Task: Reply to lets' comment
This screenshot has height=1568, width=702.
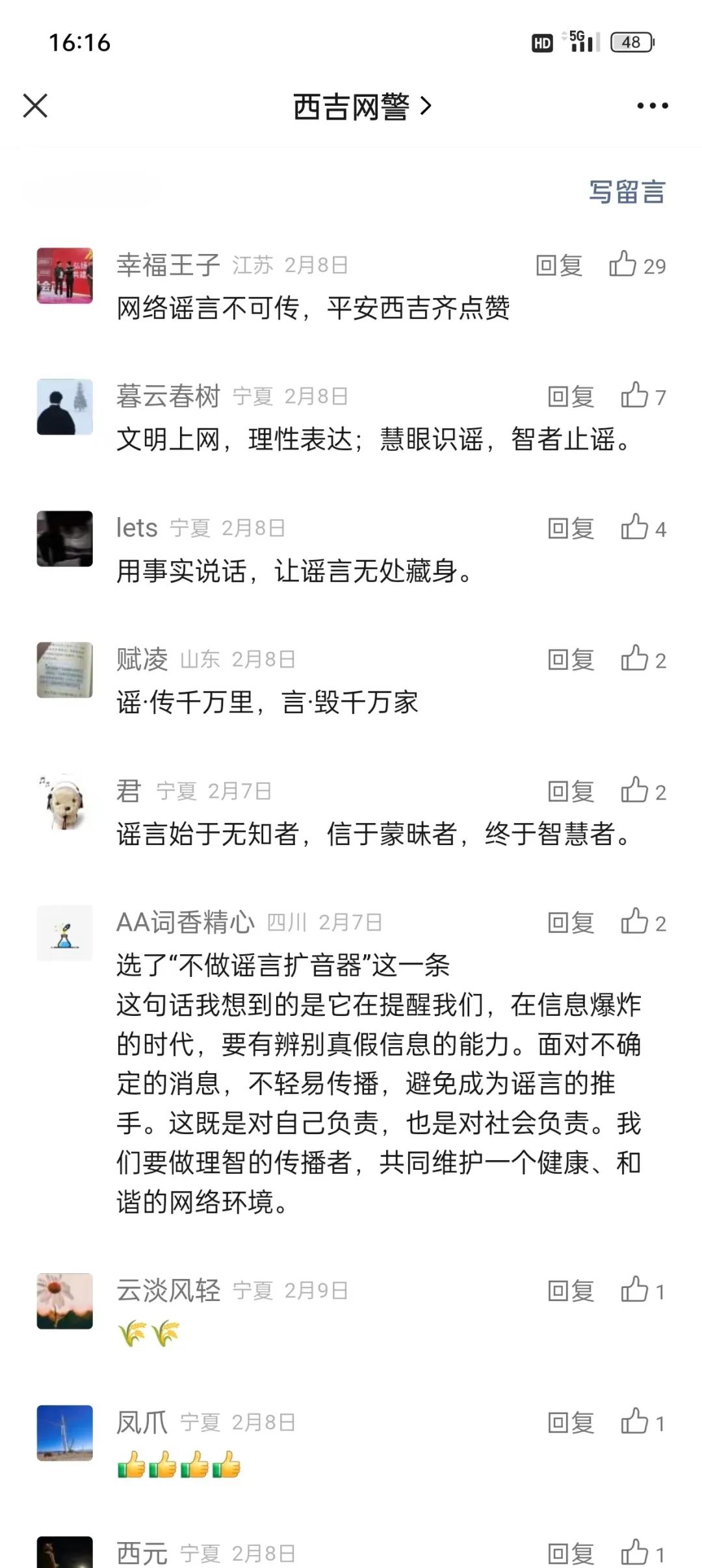Action: pos(571,528)
